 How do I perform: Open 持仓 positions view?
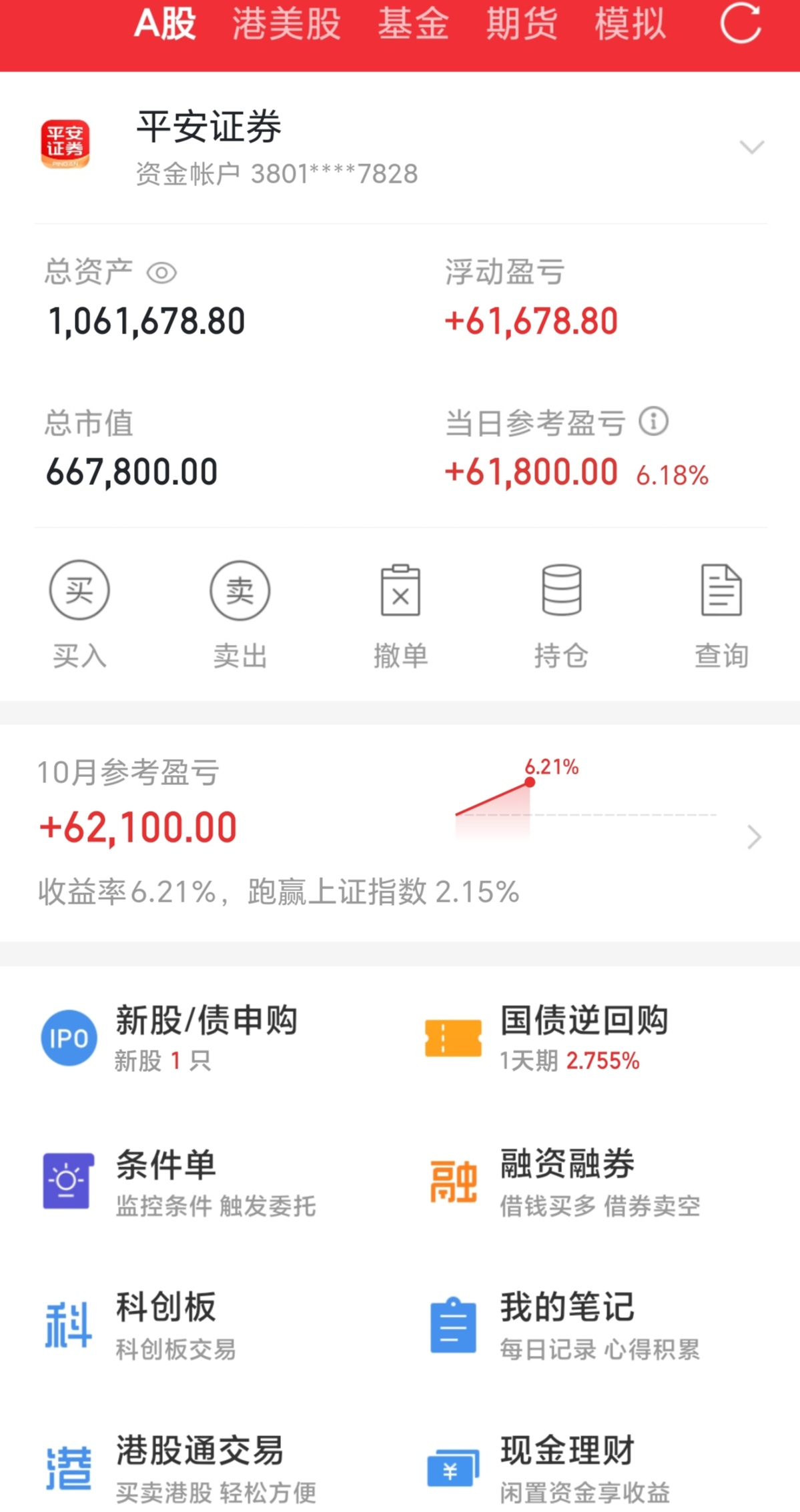561,591
